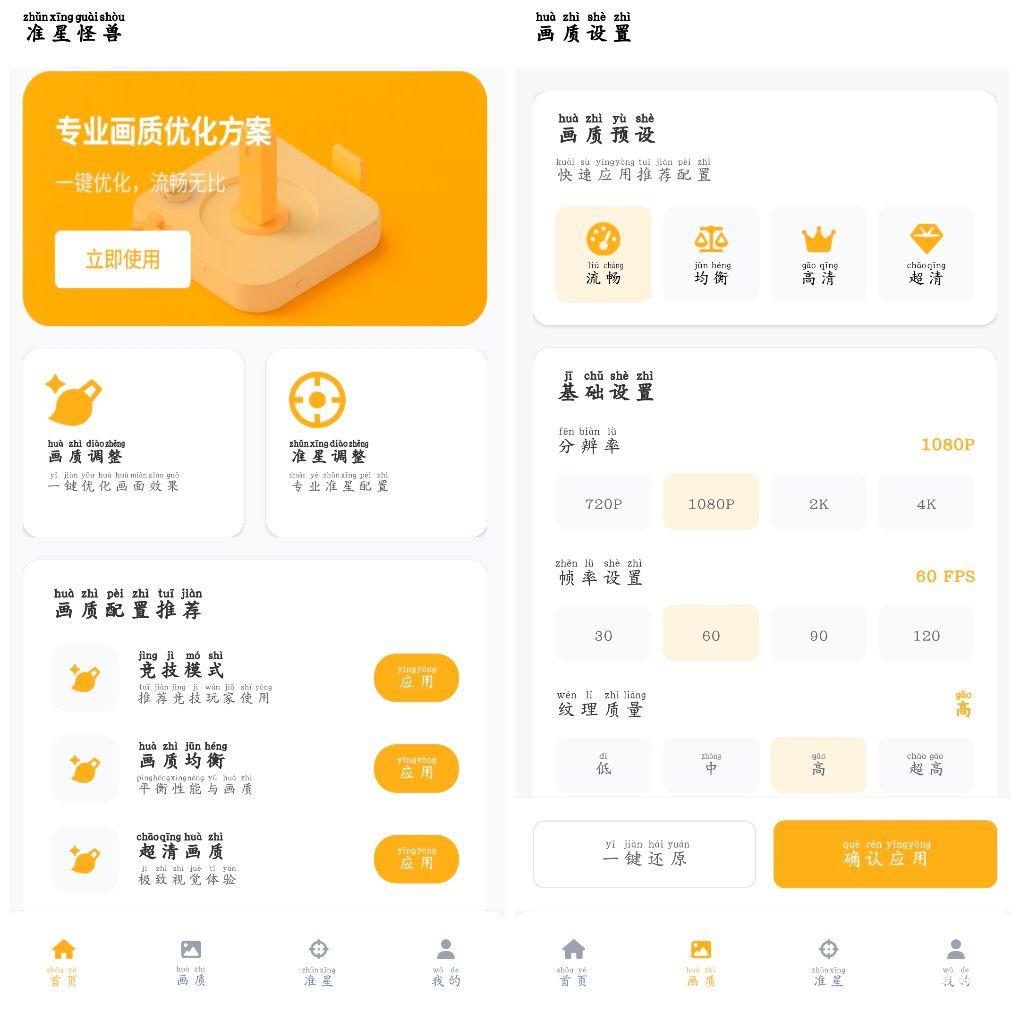Open the 画质调整 card
The width and height of the screenshot is (1020, 1020).
coord(133,442)
